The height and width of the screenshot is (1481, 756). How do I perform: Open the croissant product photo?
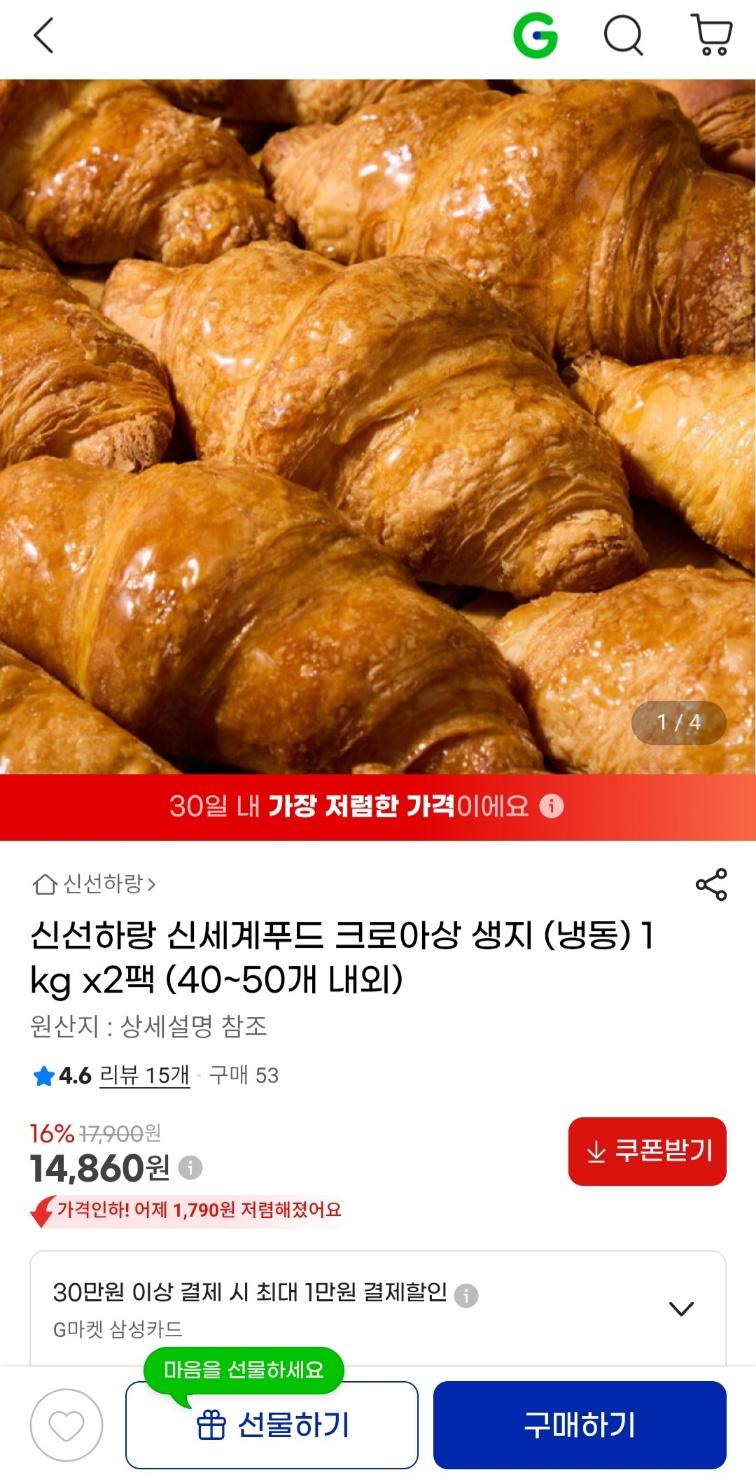click(378, 426)
